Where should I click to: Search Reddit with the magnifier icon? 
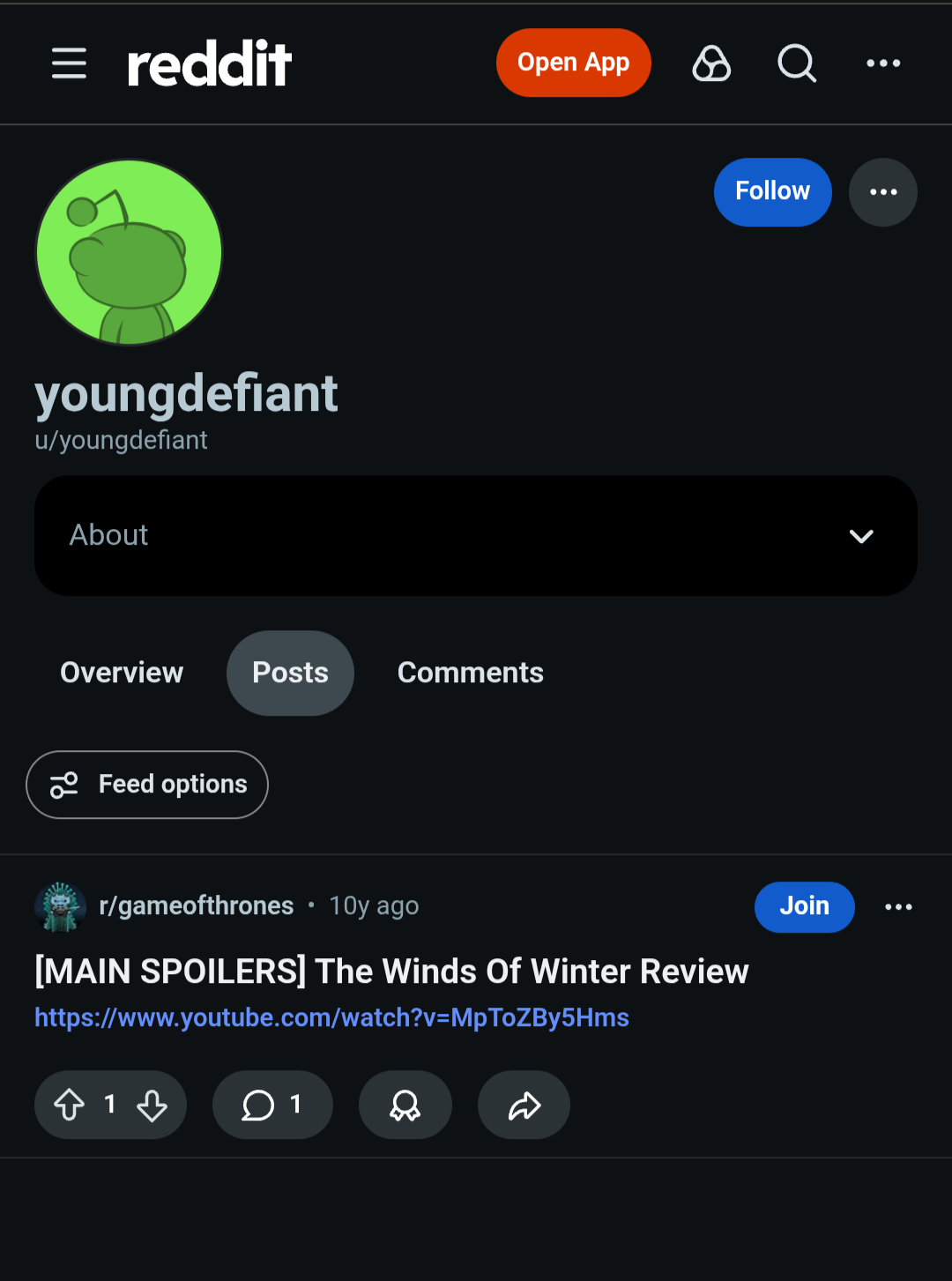[x=797, y=63]
